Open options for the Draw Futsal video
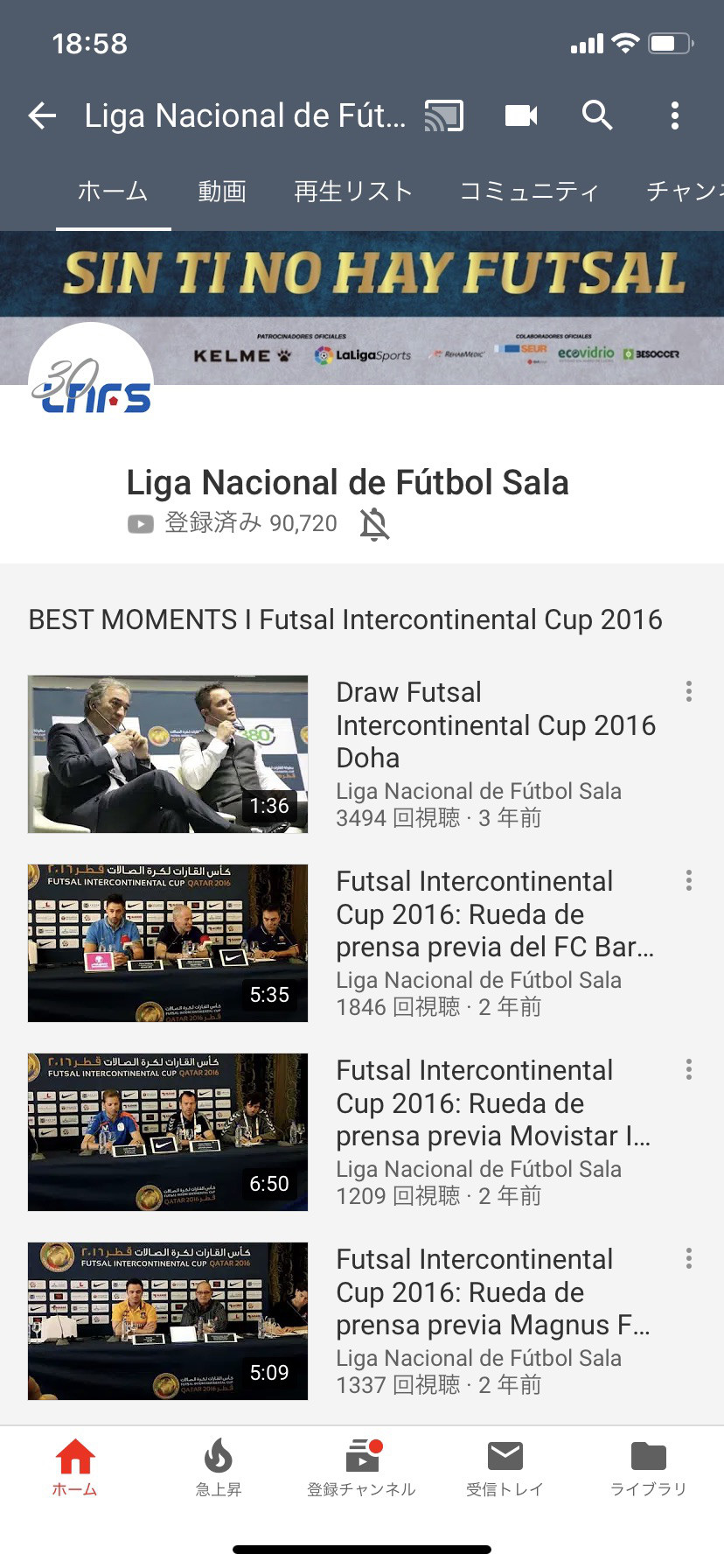724x1568 pixels. pyautogui.click(x=689, y=691)
